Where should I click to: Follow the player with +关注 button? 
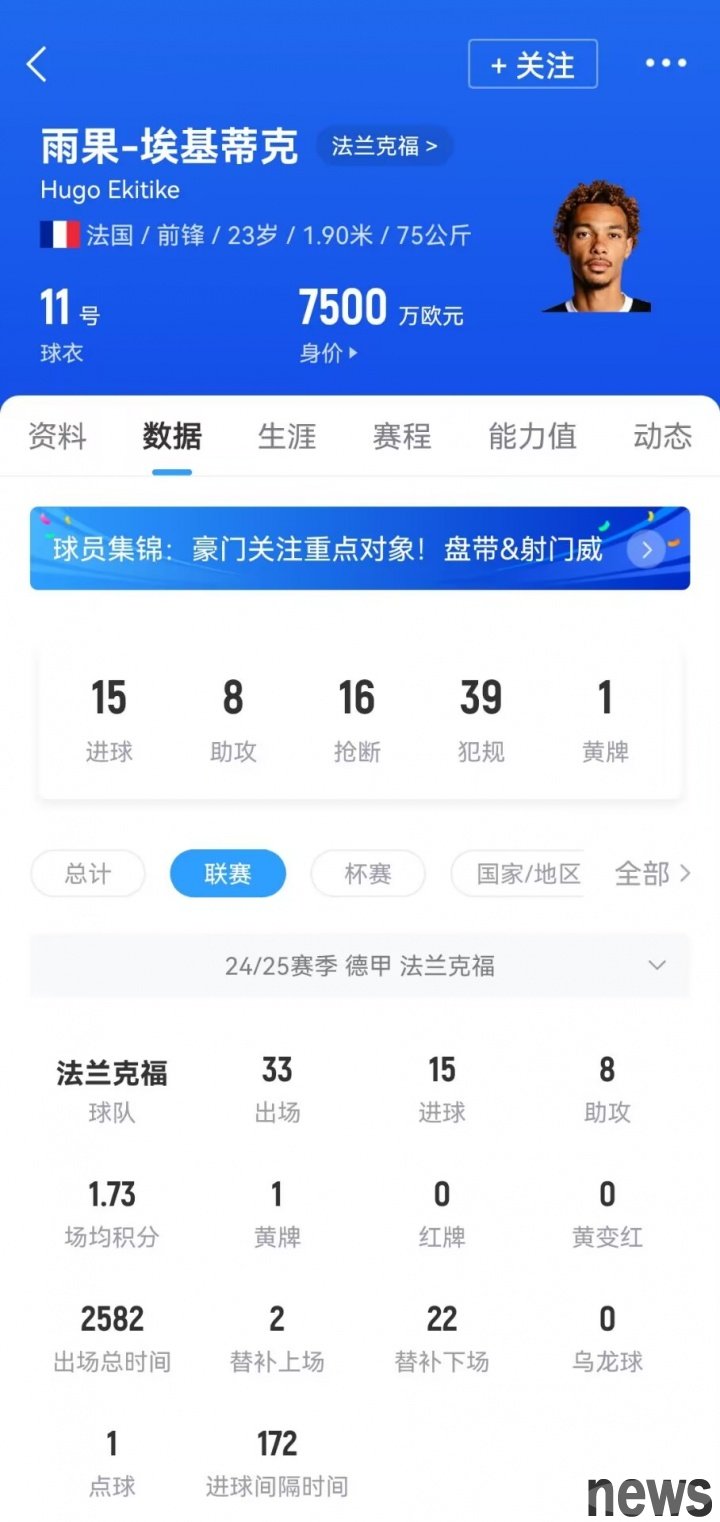(532, 65)
